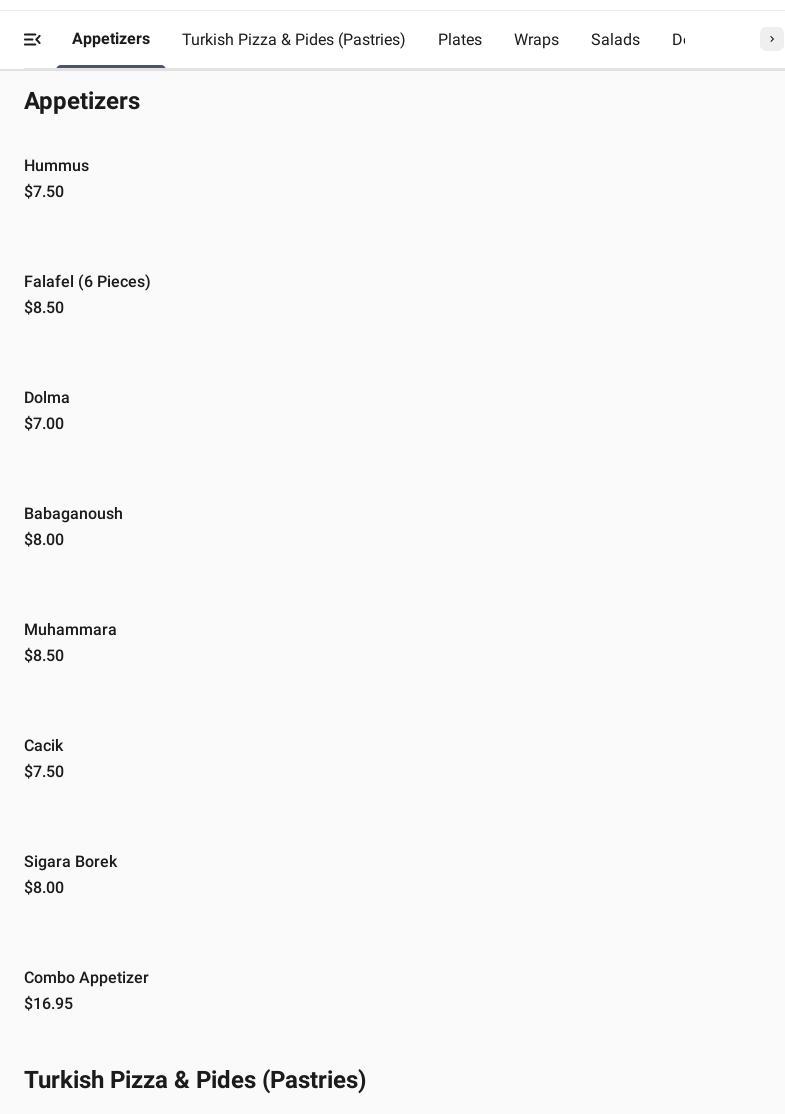Go to the Plates tab
The height and width of the screenshot is (1114, 785).
(x=460, y=40)
